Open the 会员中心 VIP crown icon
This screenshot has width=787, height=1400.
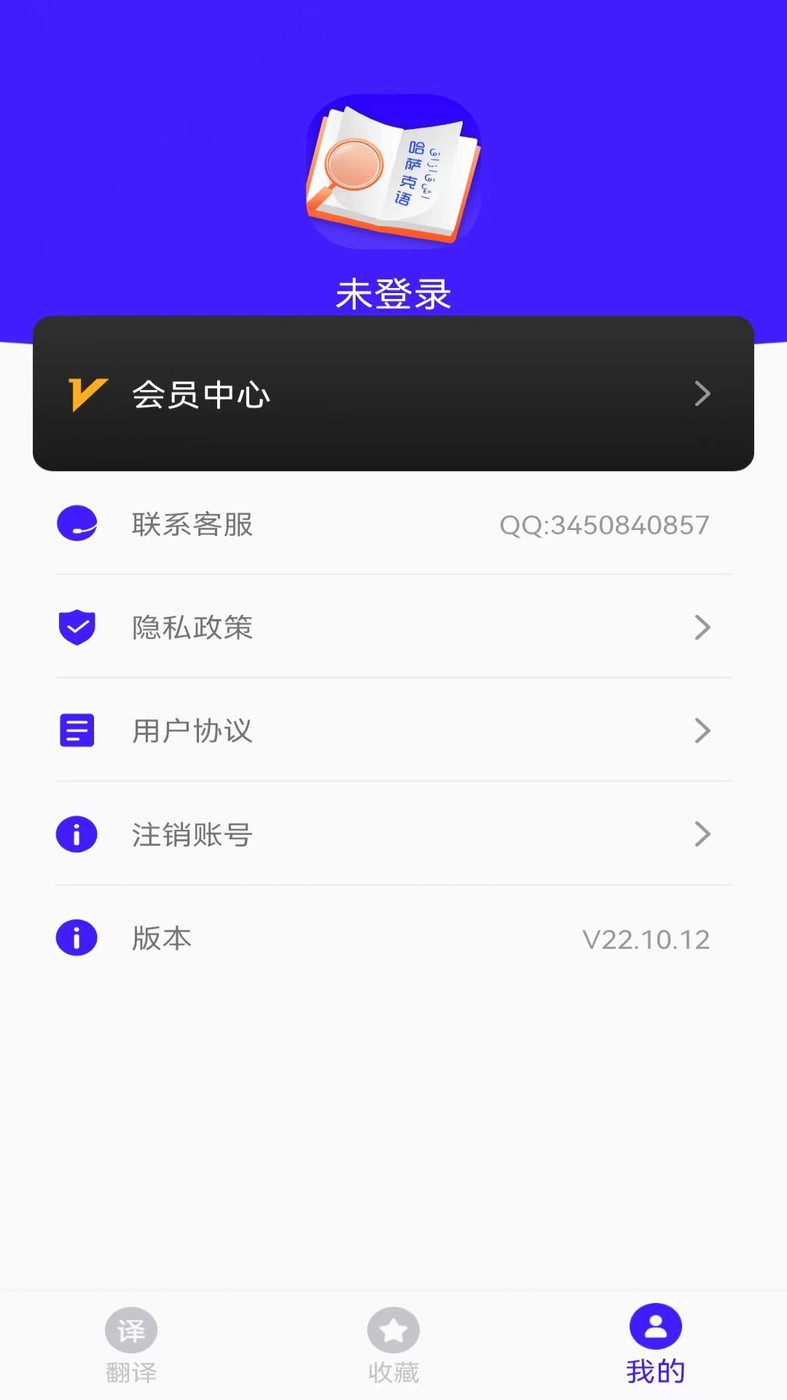click(x=88, y=394)
